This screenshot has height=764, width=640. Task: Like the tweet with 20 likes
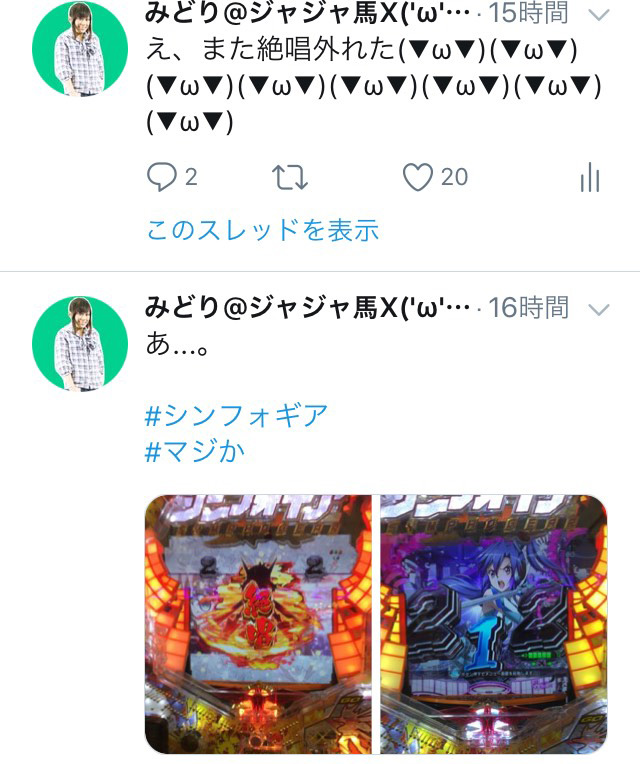[x=418, y=178]
